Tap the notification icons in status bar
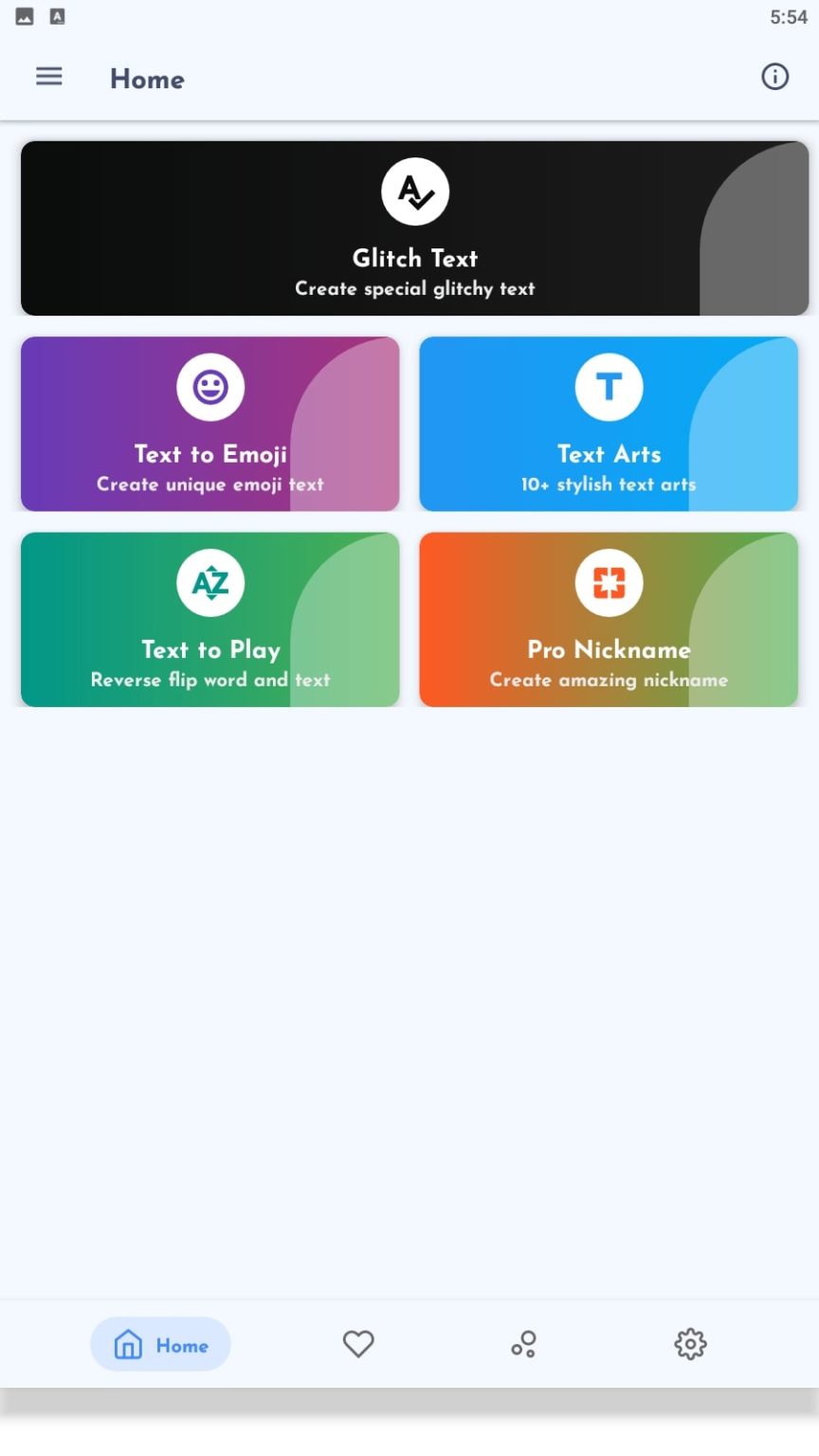 38,16
